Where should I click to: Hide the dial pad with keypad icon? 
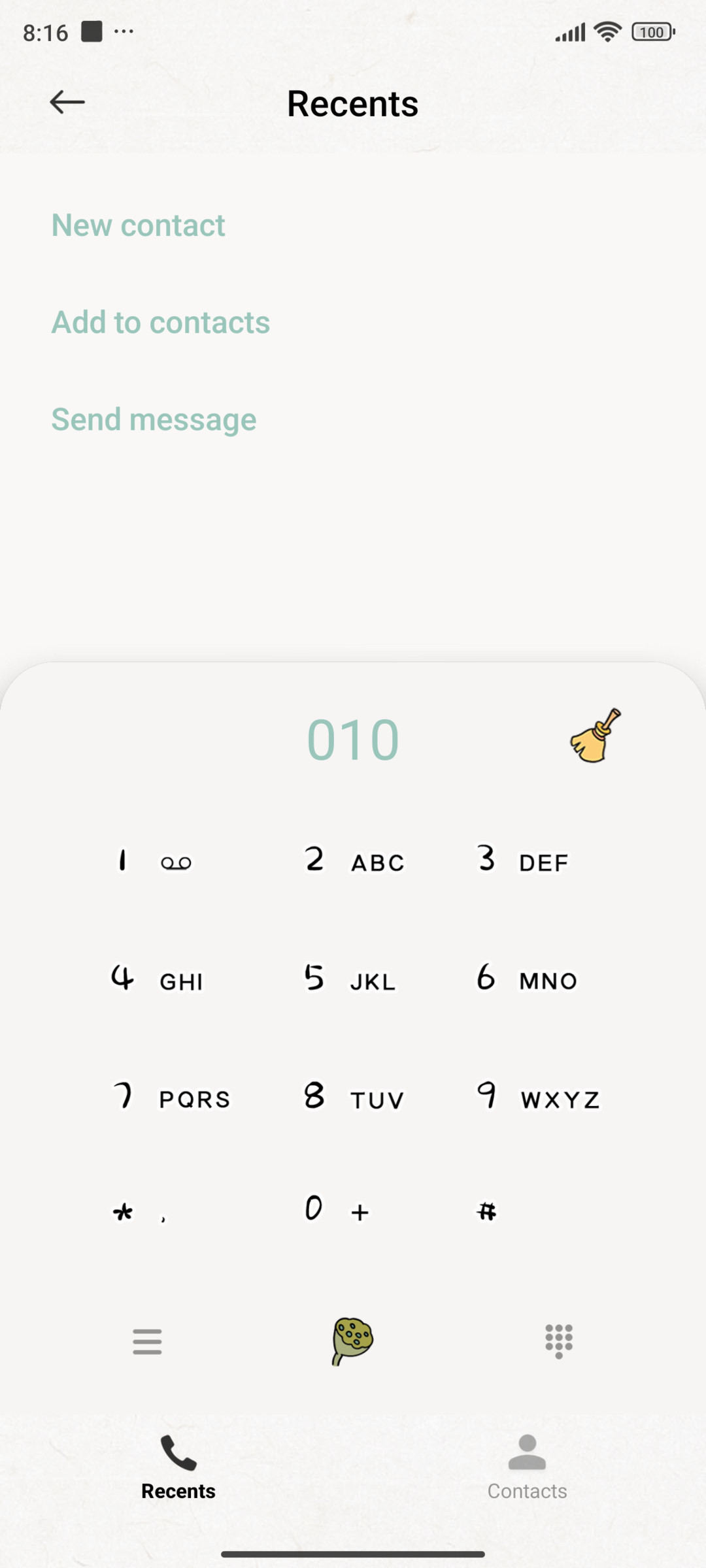coord(559,1341)
